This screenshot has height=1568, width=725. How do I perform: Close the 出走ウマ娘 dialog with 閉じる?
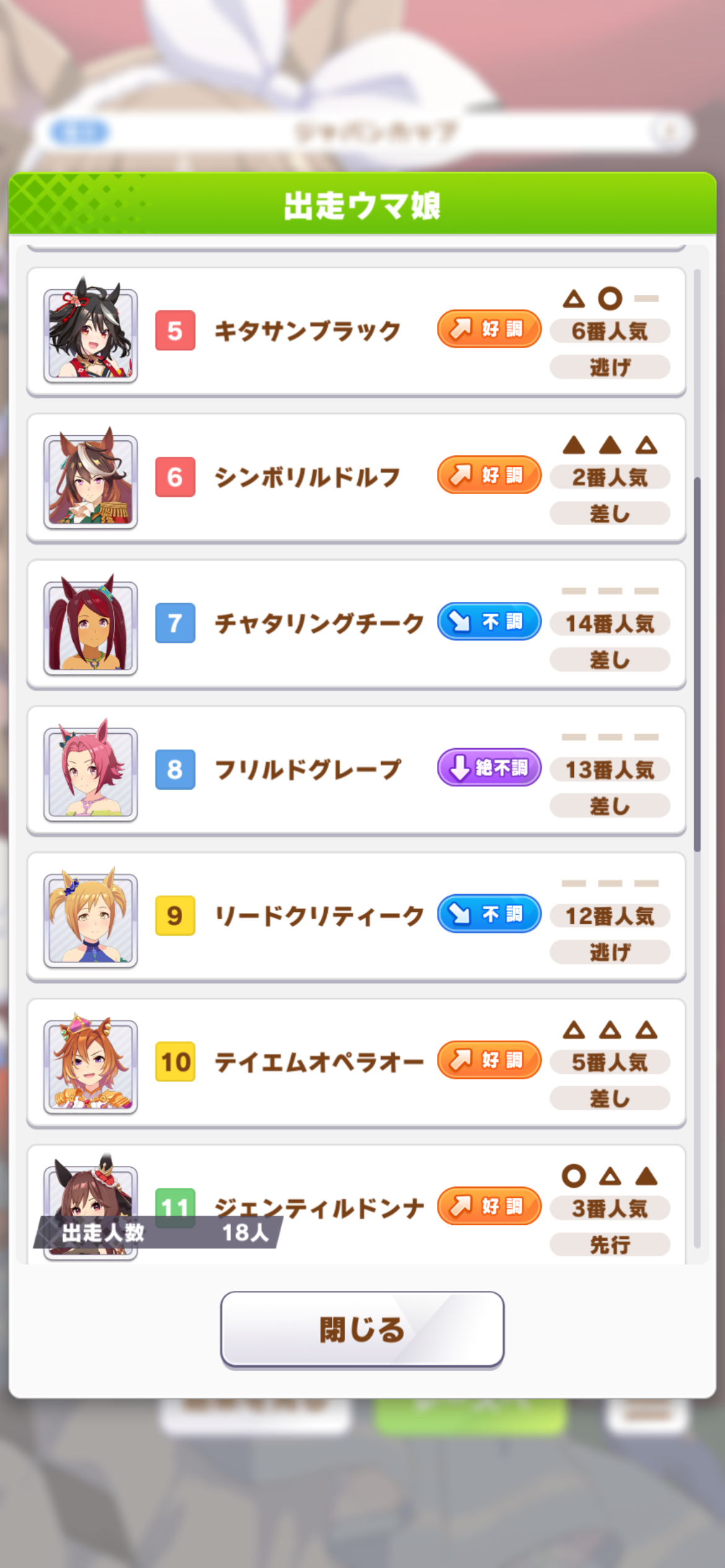362,1328
